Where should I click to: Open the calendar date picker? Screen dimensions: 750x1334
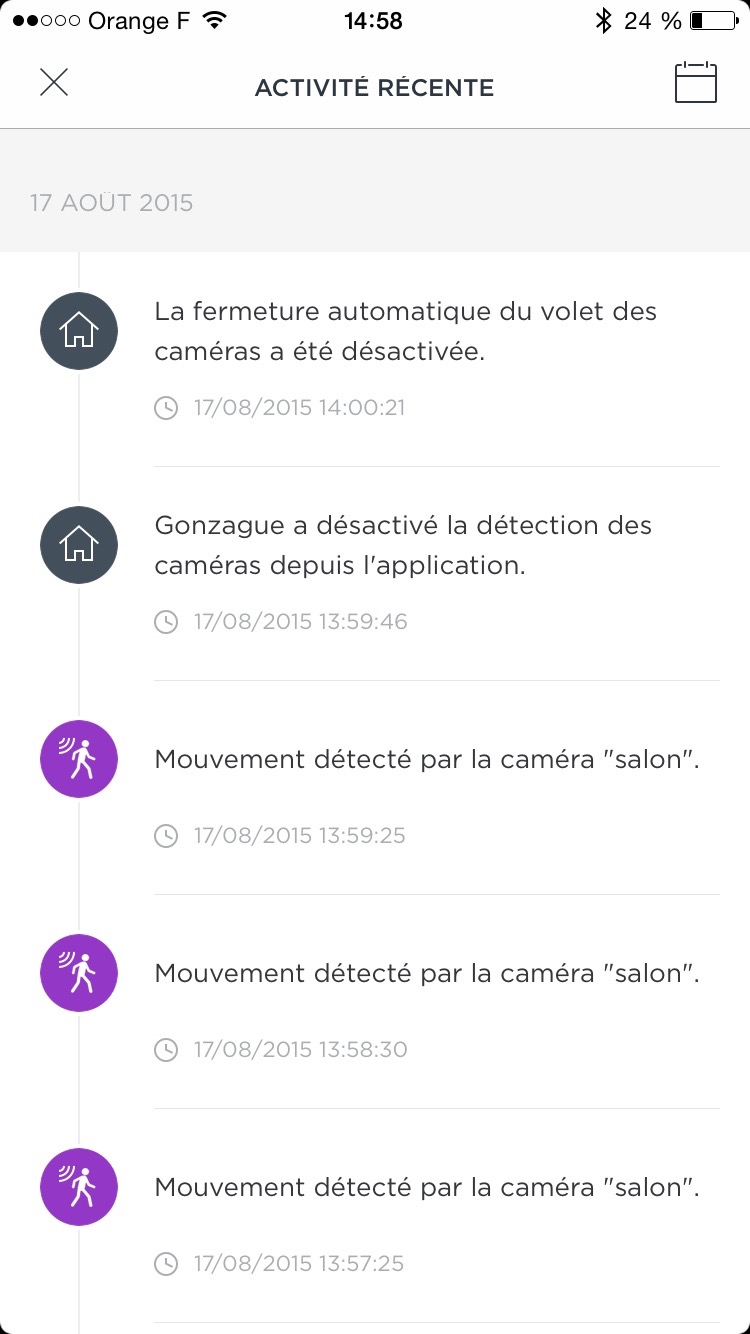pos(696,83)
